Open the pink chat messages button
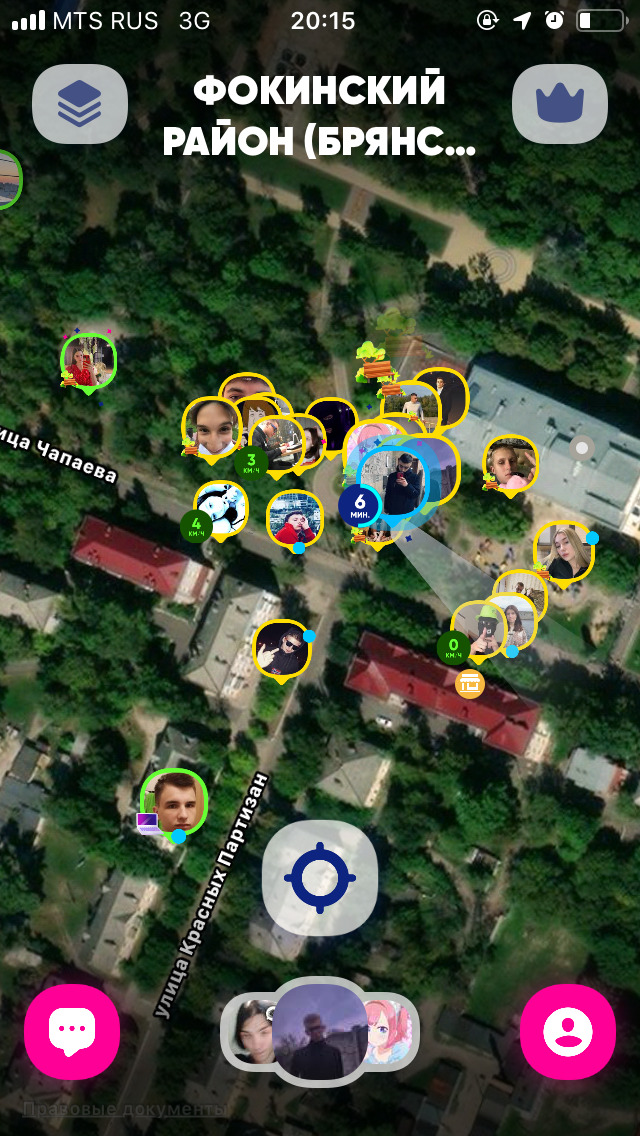This screenshot has width=640, height=1136. 72,1031
